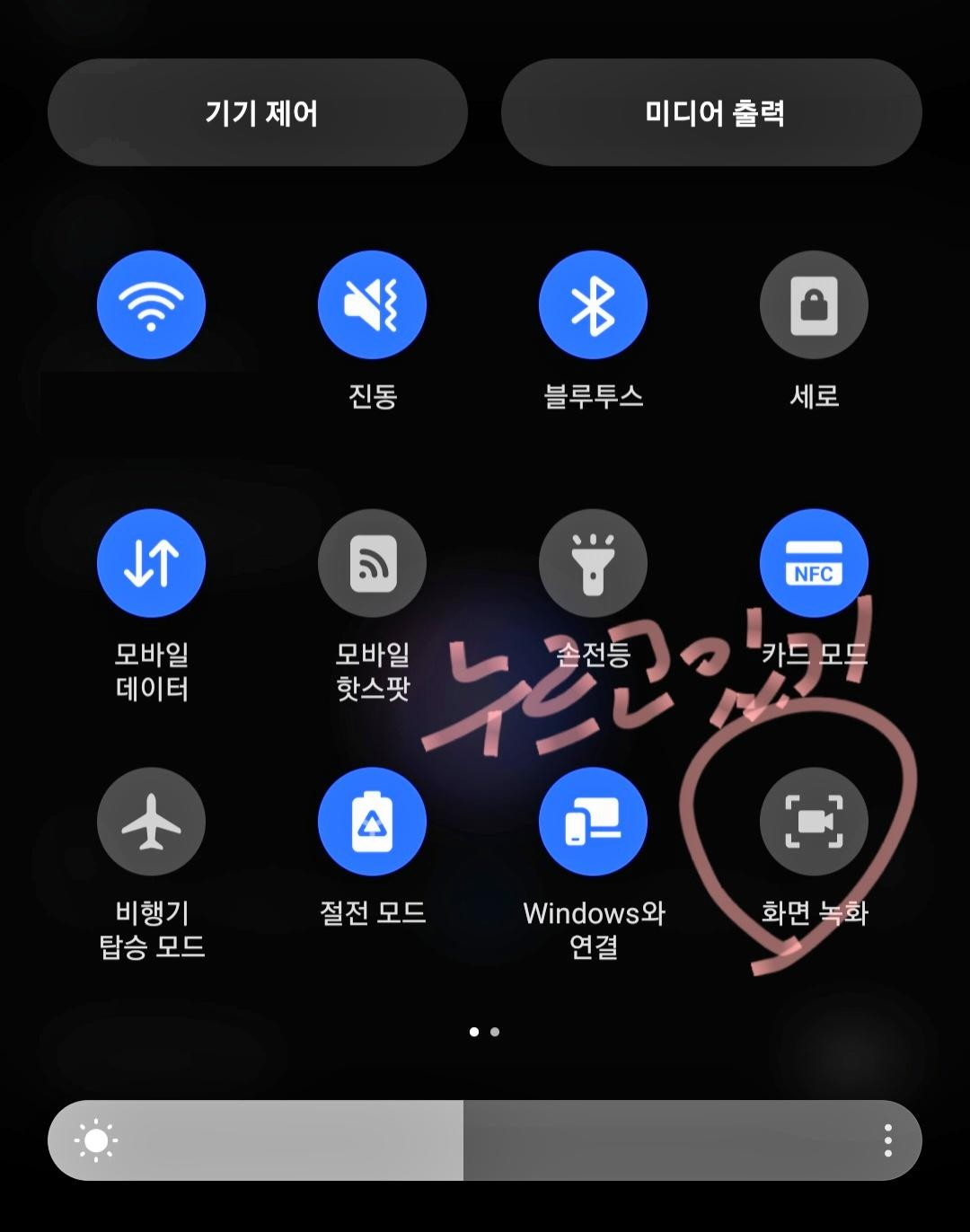This screenshot has width=970, height=1232.
Task: Toggle vibrate mode (진동)
Action: click(372, 304)
